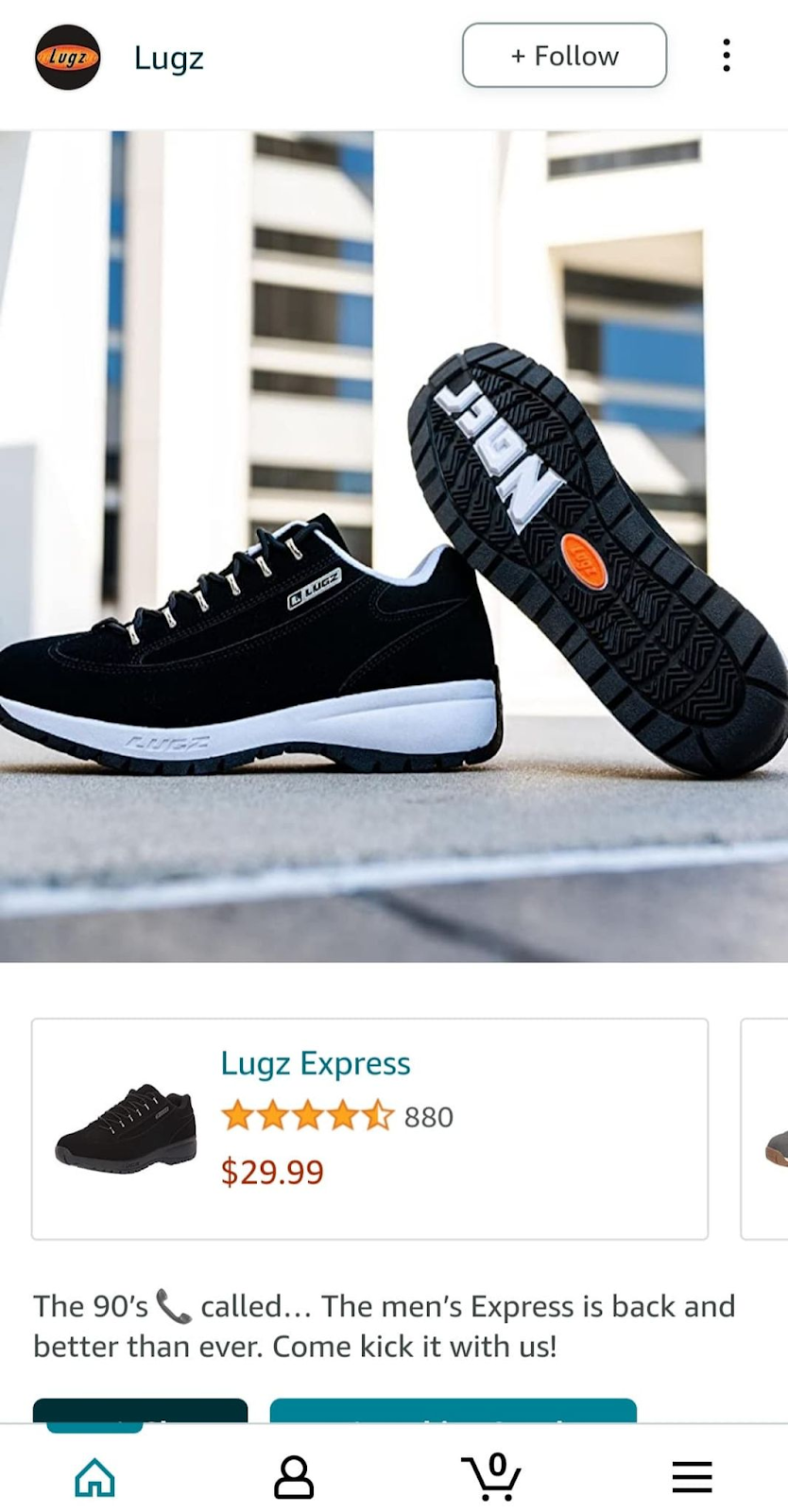Open the Lugz brand profile

[168, 58]
